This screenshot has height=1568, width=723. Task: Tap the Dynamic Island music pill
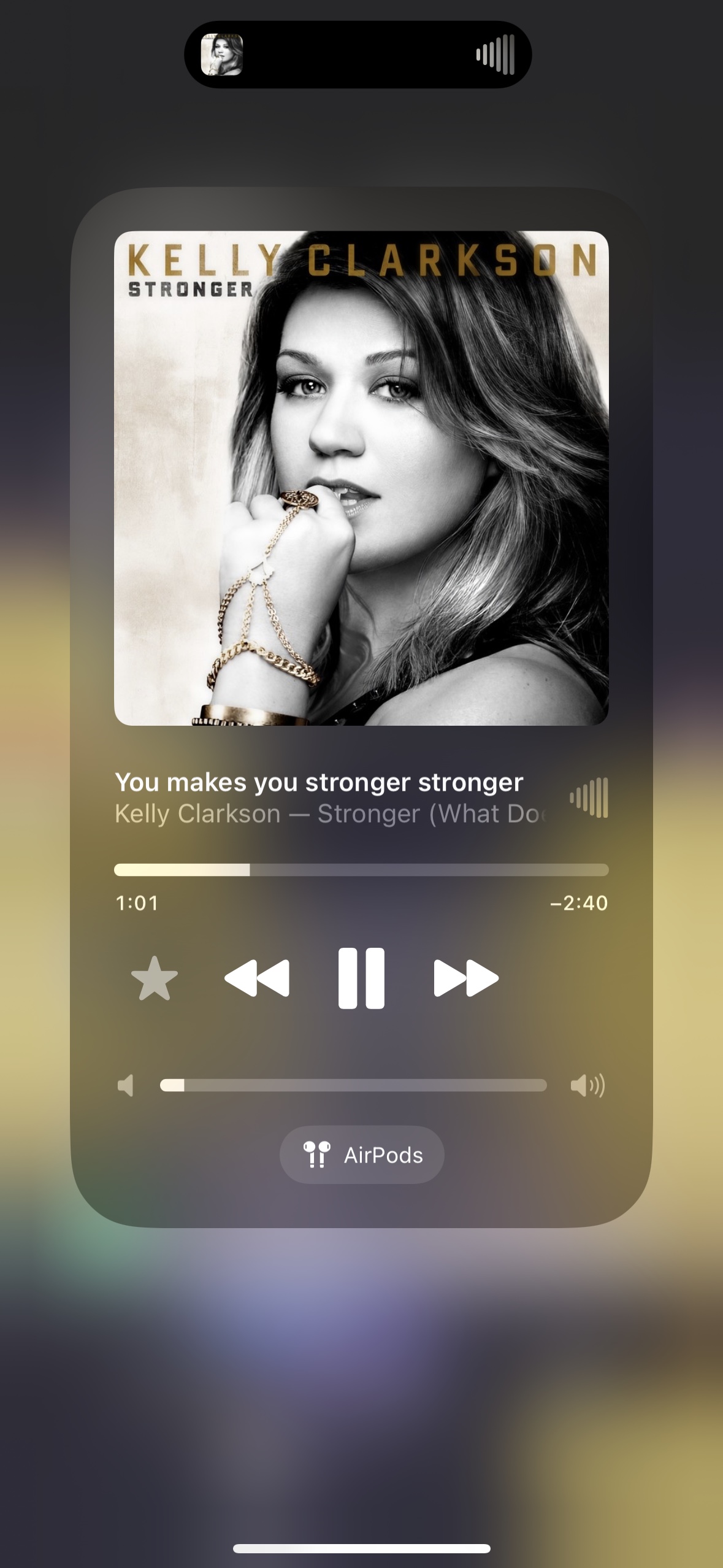(358, 55)
